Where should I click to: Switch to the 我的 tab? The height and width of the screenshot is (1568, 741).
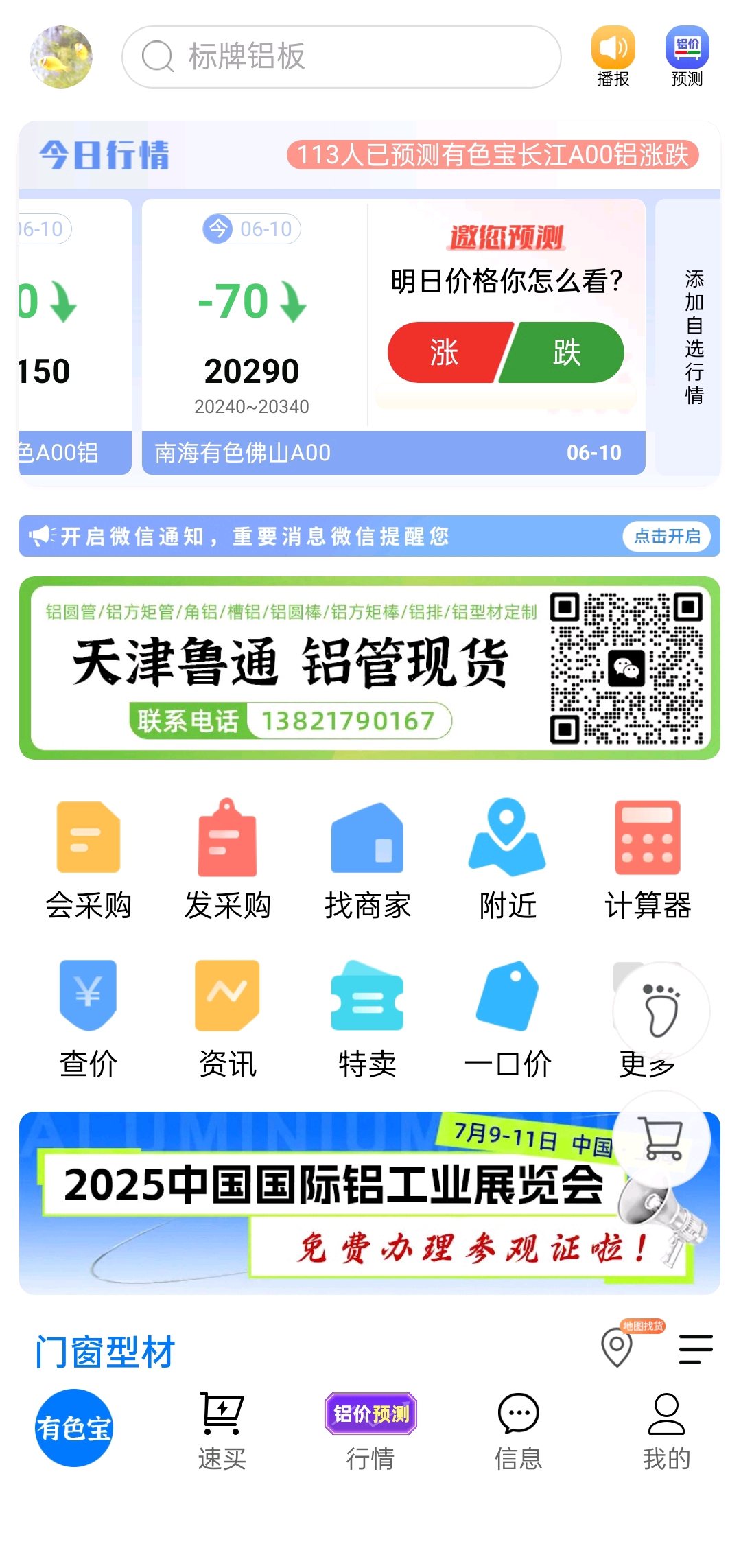(x=666, y=1431)
